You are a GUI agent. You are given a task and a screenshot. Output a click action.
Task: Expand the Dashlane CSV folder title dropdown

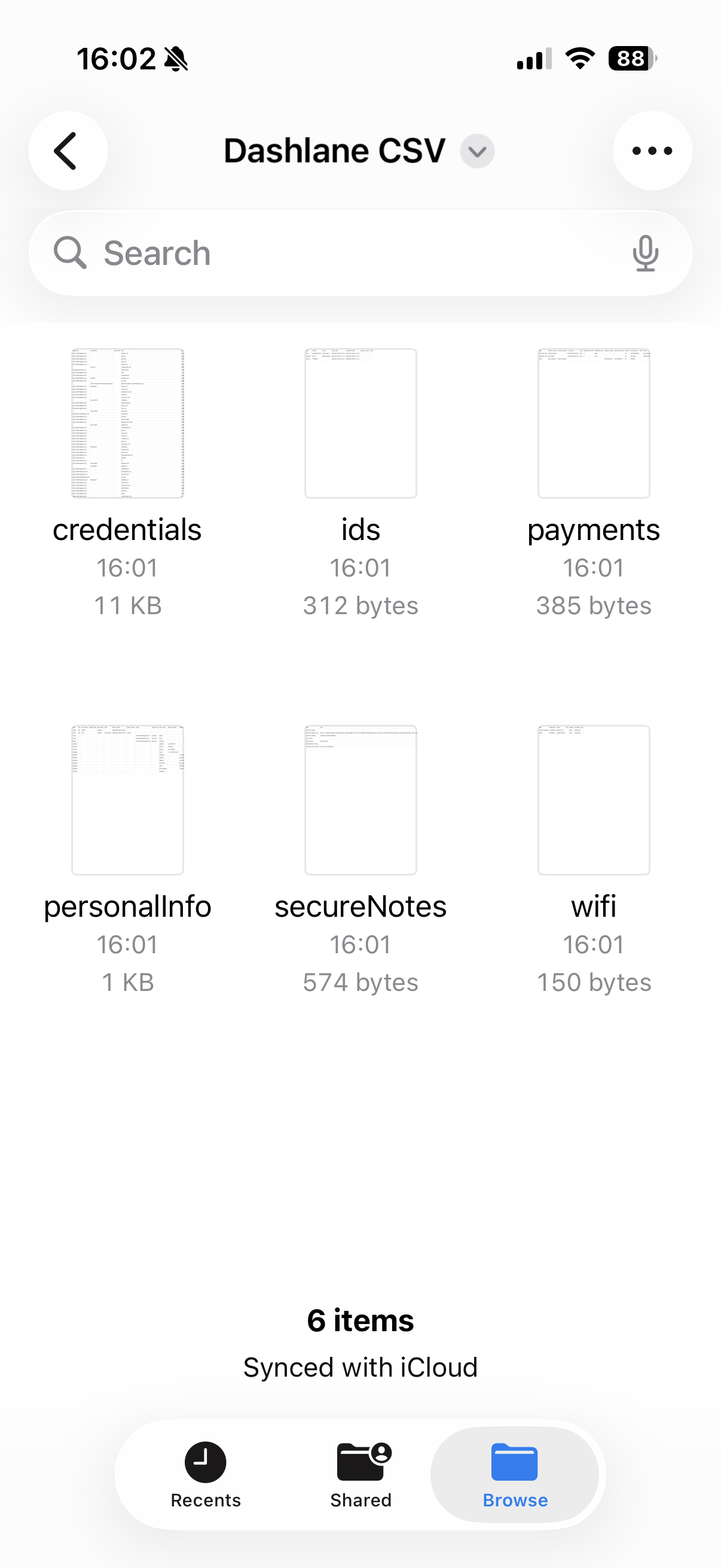477,151
